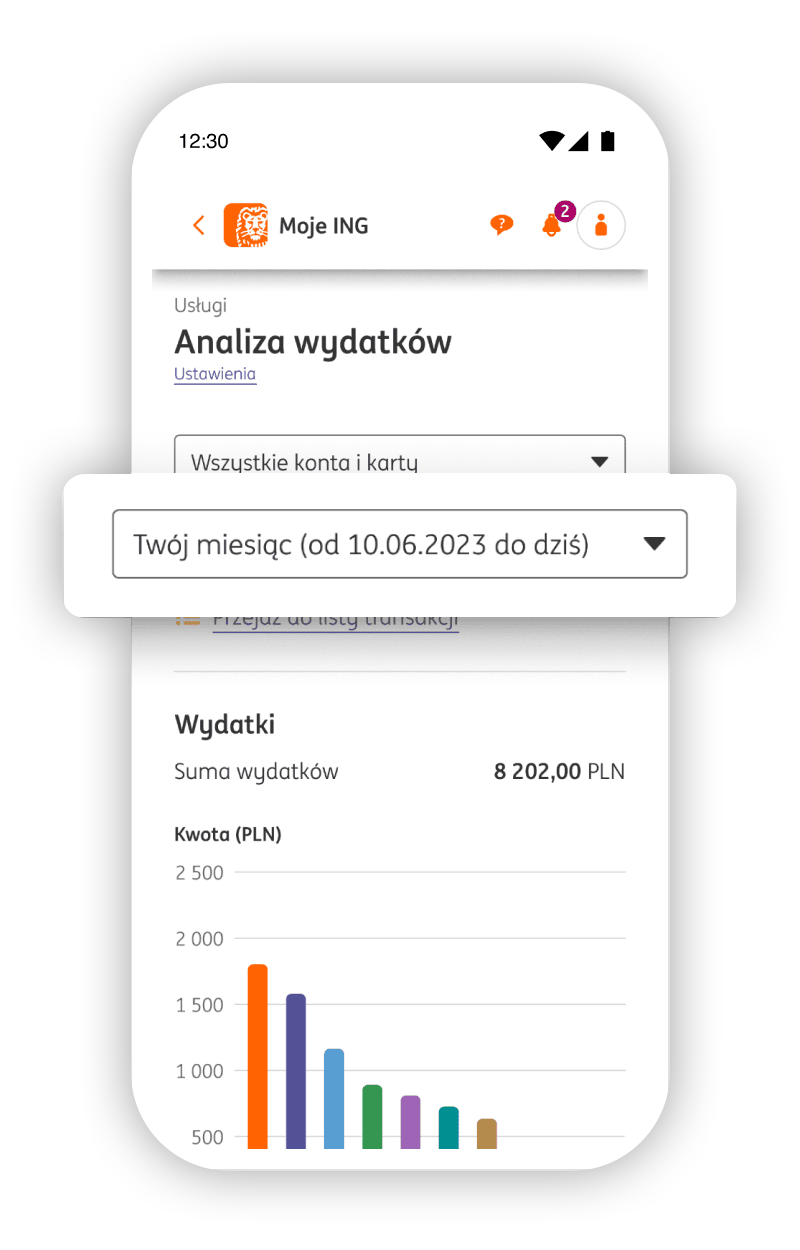Image resolution: width=800 pixels, height=1250 pixels.
Task: Tap the Wydatki section heading
Action: pos(213,724)
